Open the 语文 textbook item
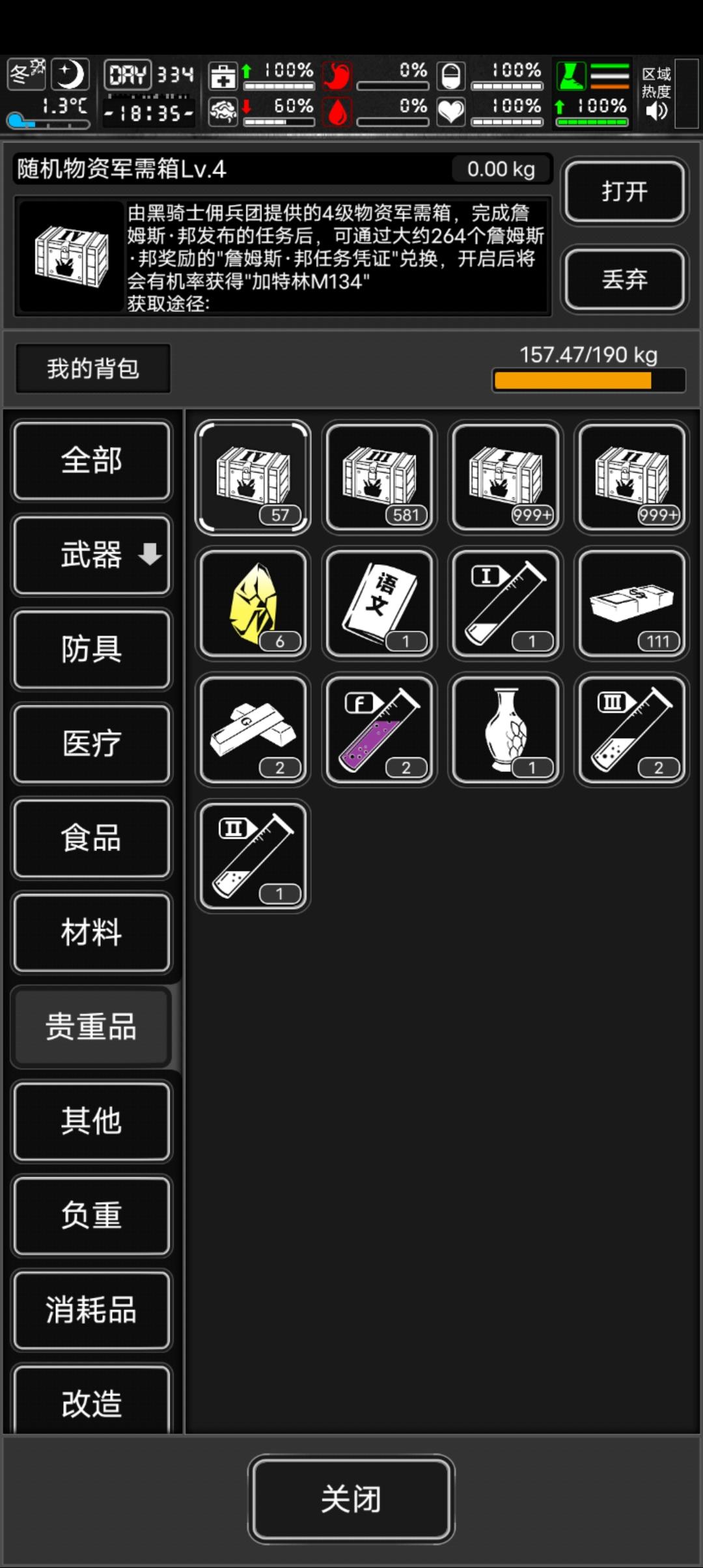703x1568 pixels. click(379, 602)
